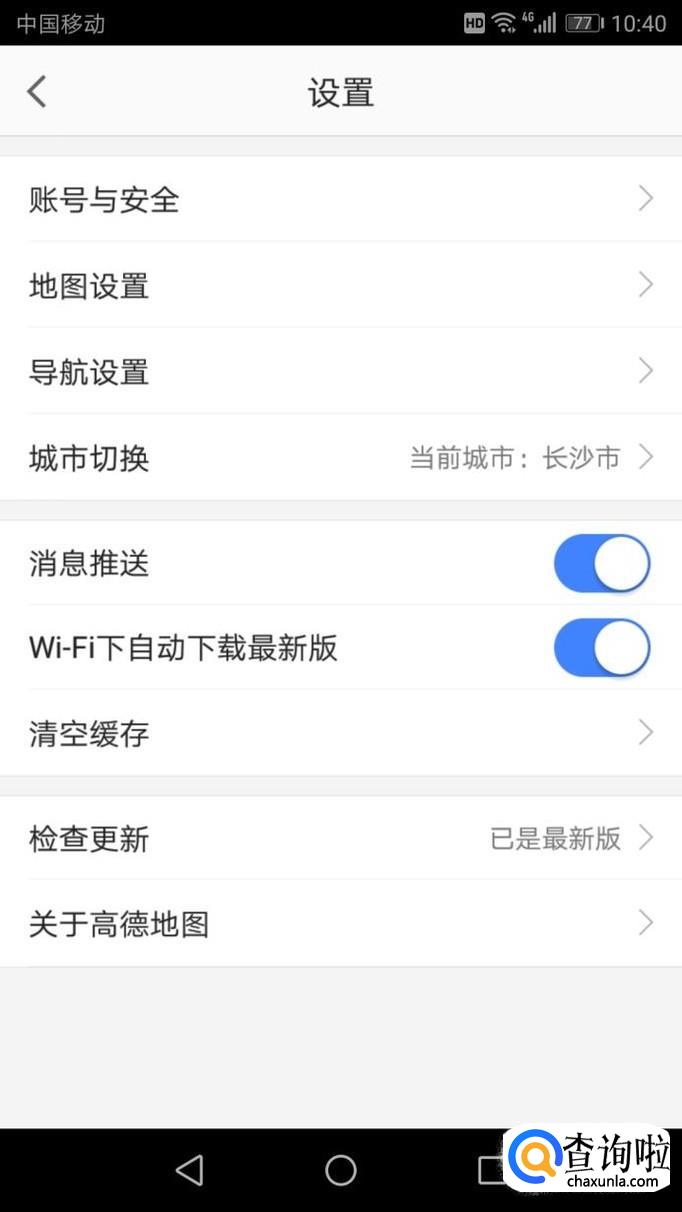Change city via 城市切换

340,458
